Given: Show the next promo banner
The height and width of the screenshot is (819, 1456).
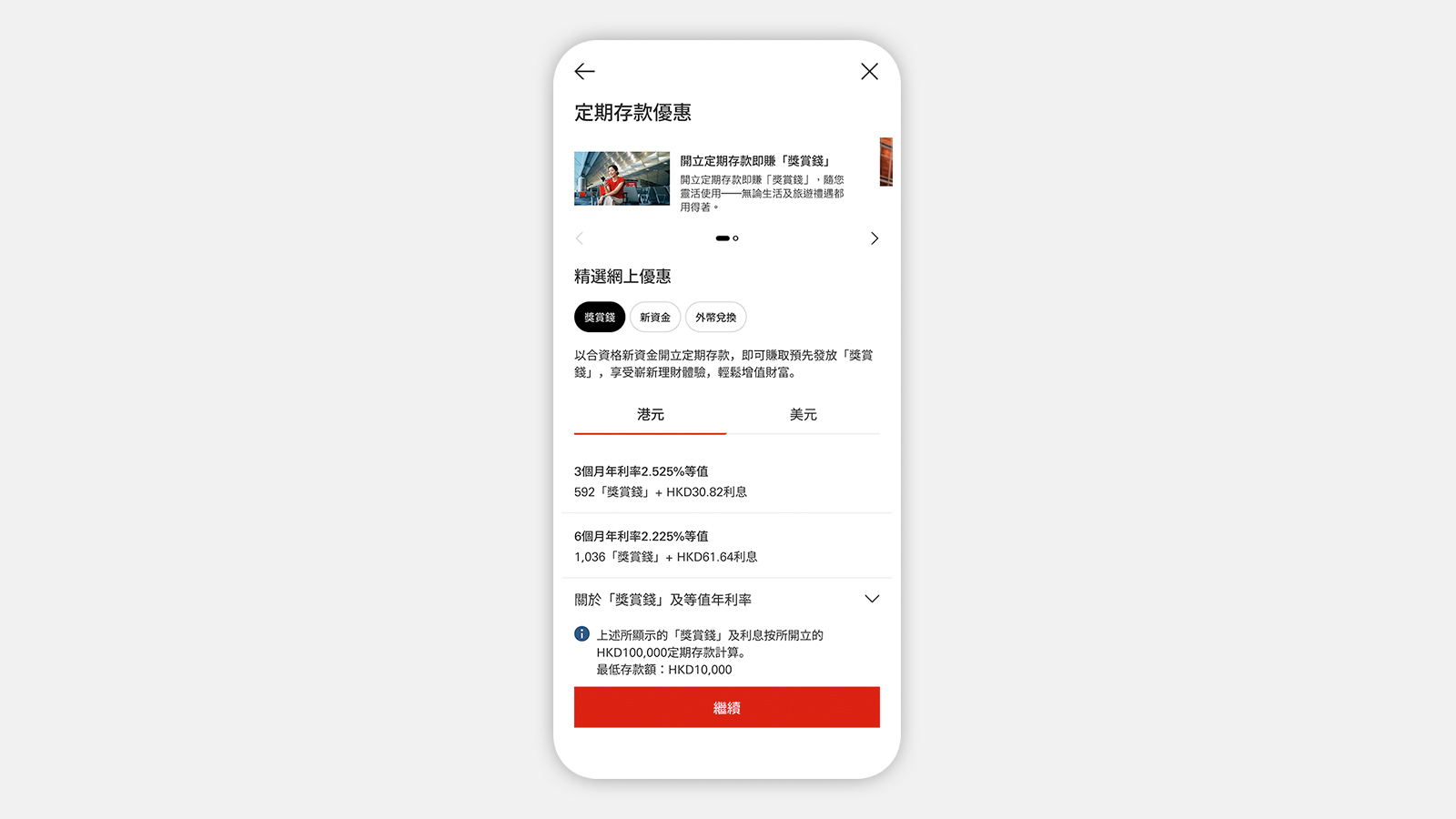Looking at the screenshot, I should [x=875, y=238].
